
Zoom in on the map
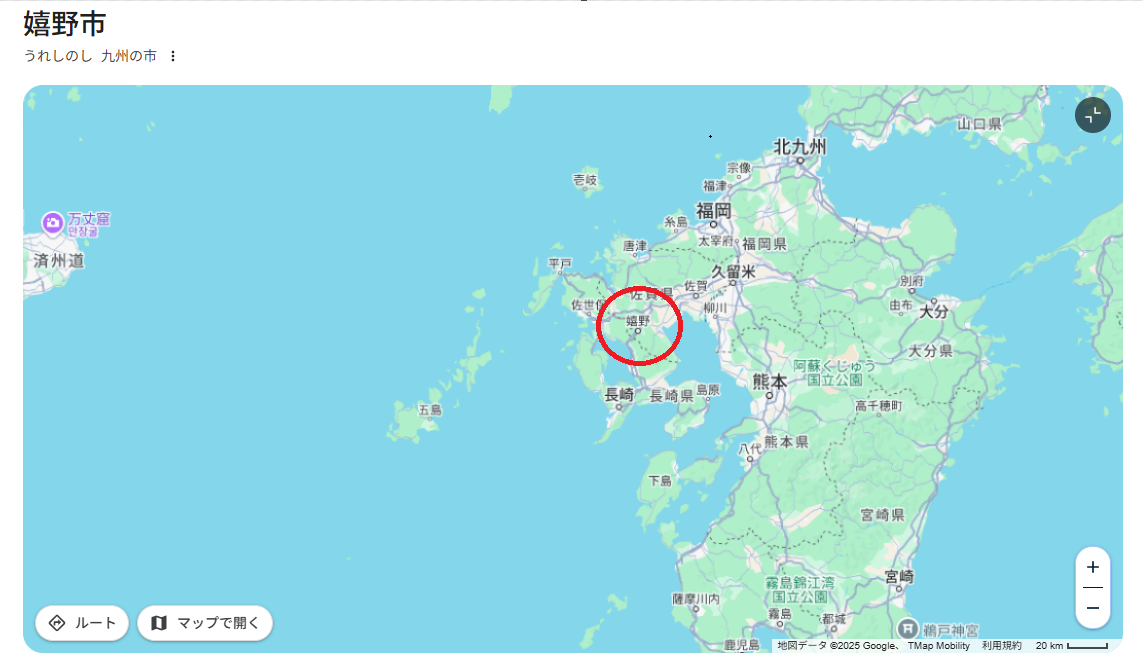(1092, 567)
